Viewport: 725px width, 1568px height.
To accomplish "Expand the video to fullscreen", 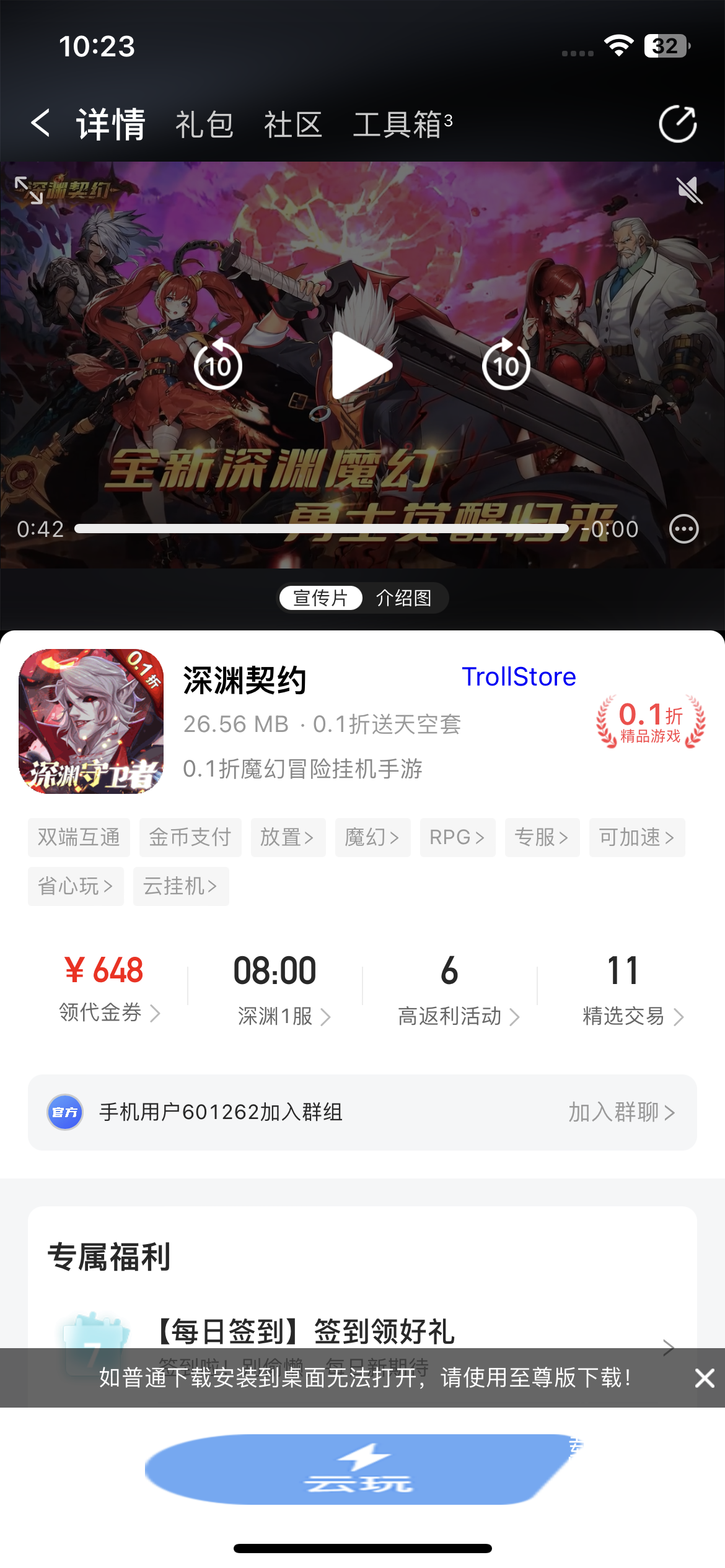I will [29, 190].
